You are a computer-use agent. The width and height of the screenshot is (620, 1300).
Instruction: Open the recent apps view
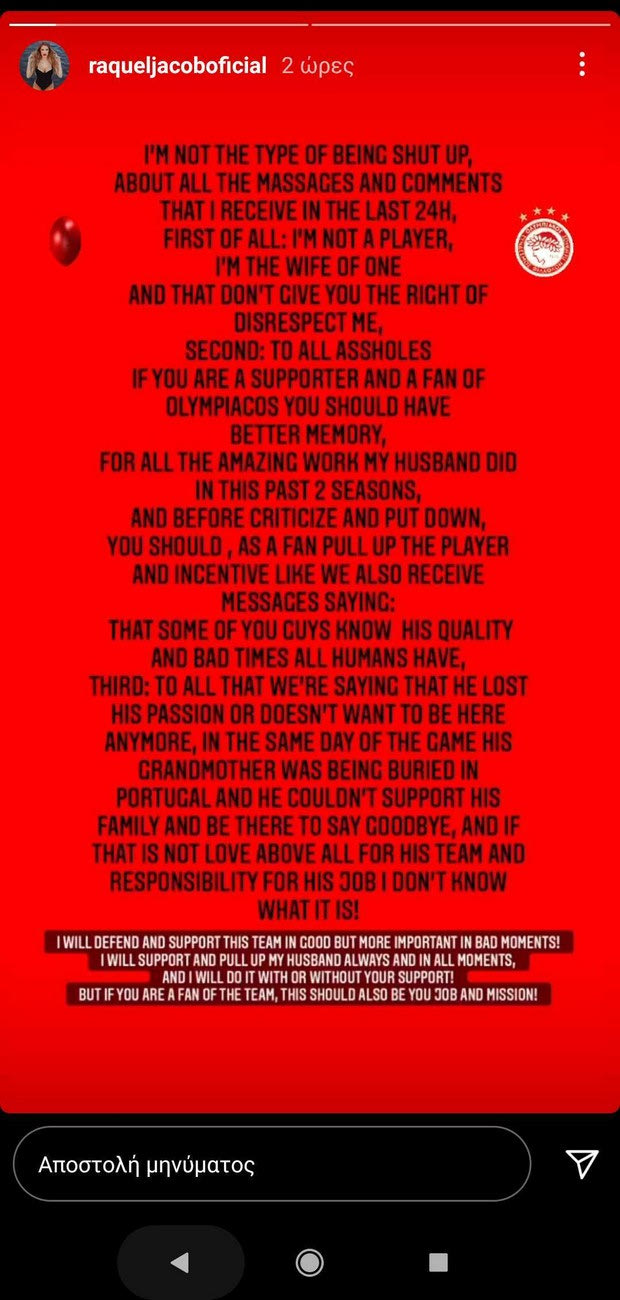(438, 1263)
